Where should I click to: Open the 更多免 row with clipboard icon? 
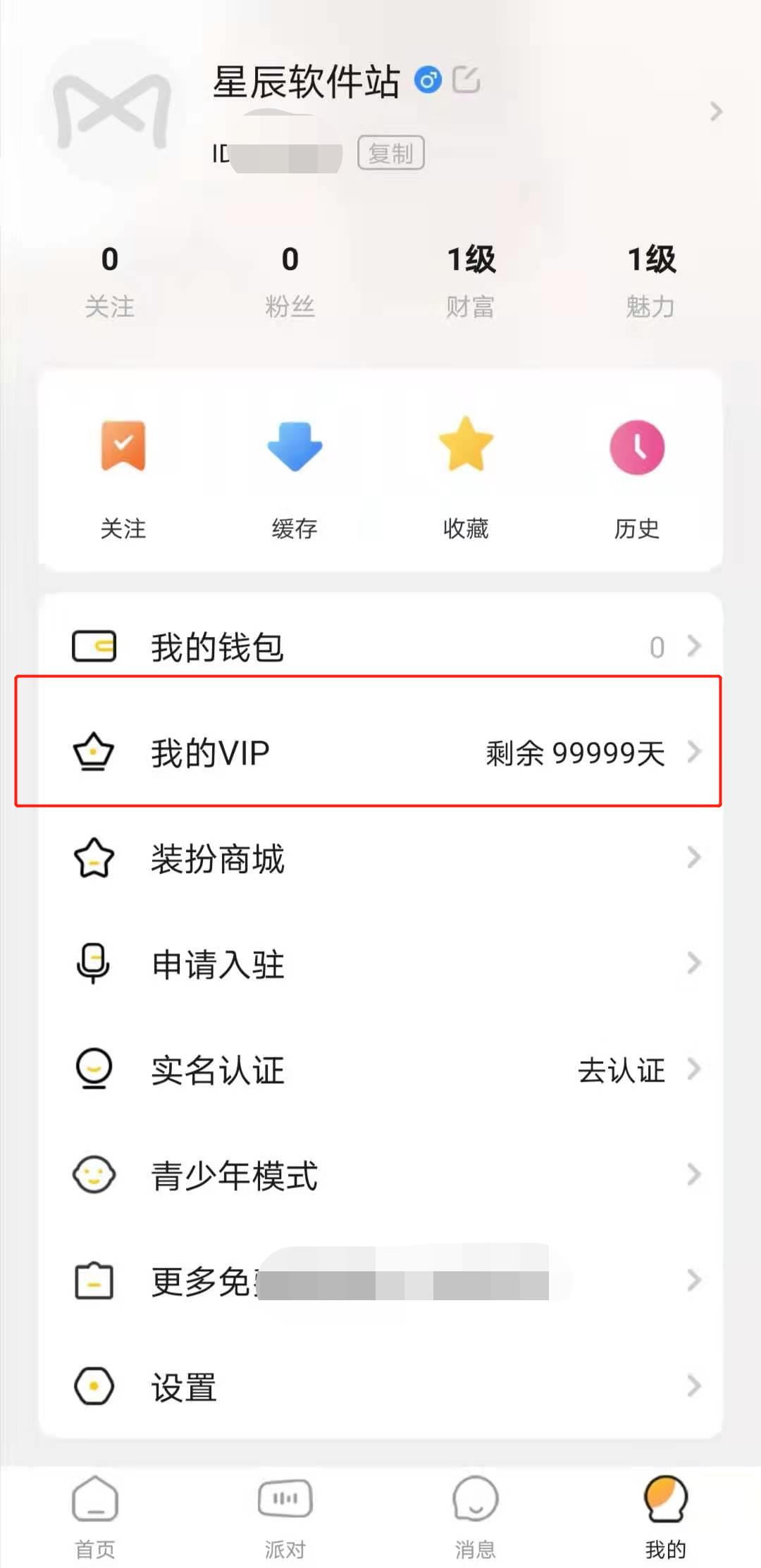380,1280
